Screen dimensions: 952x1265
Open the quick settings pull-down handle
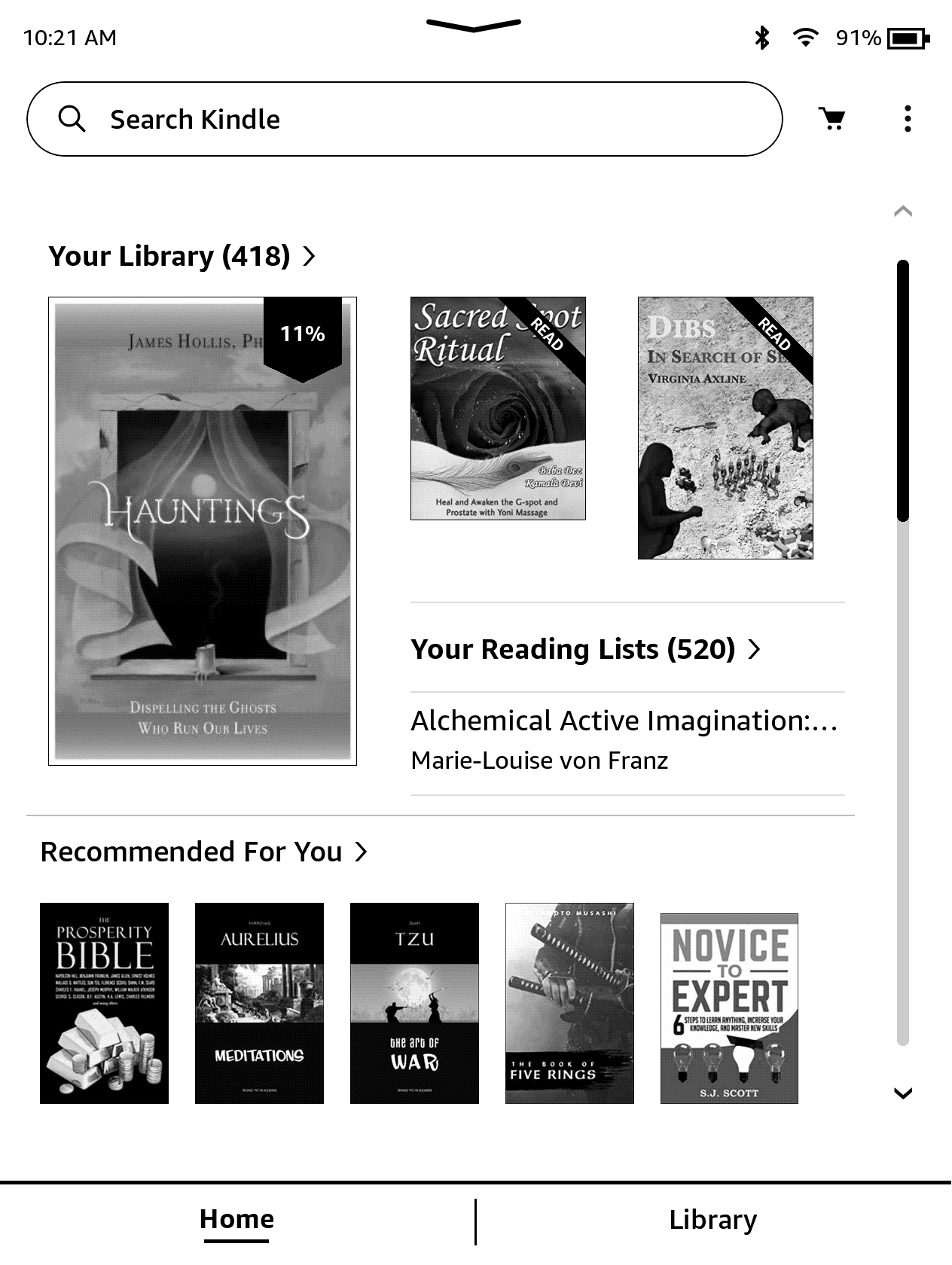pos(474,26)
